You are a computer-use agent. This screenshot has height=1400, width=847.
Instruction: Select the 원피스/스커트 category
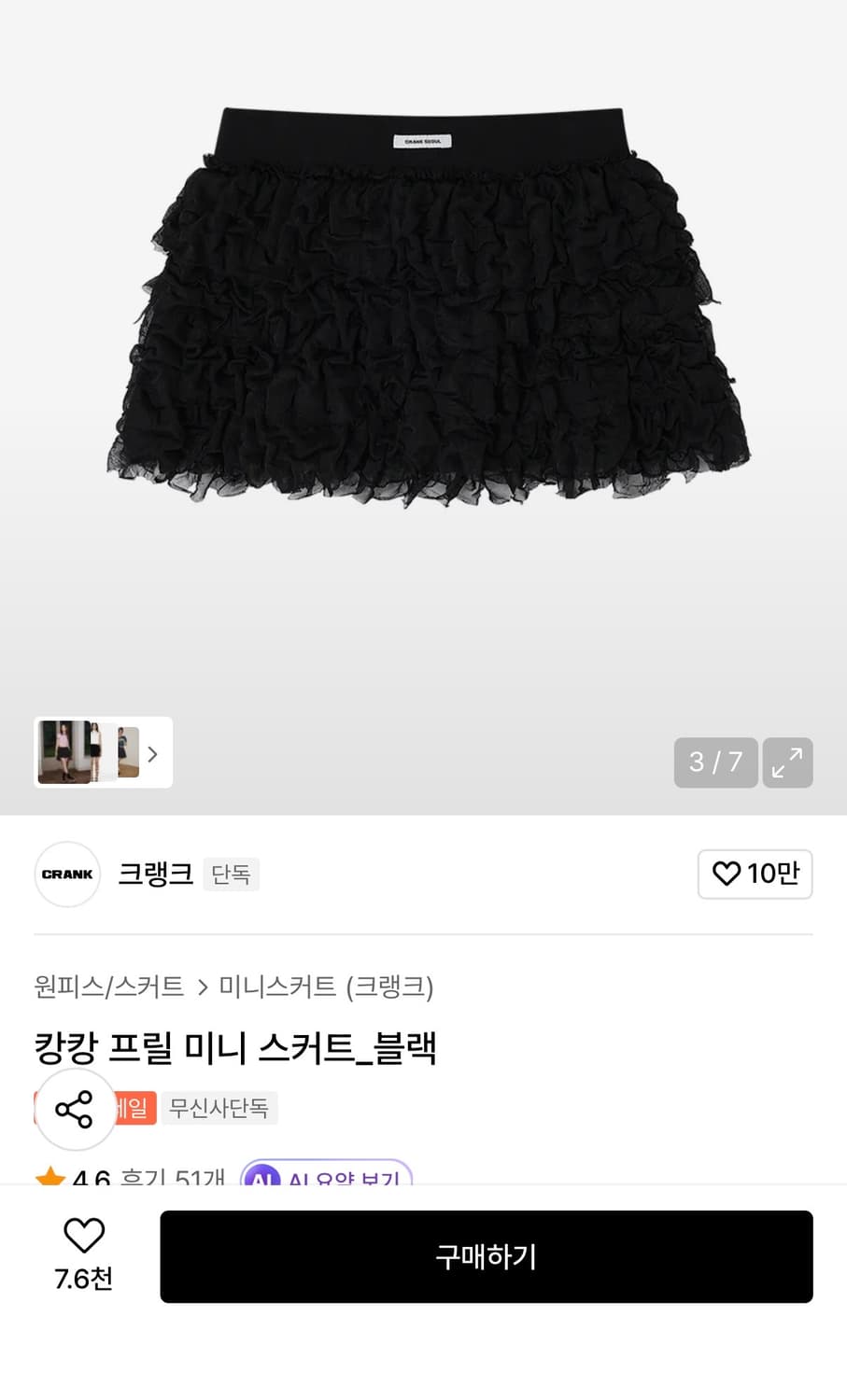107,987
